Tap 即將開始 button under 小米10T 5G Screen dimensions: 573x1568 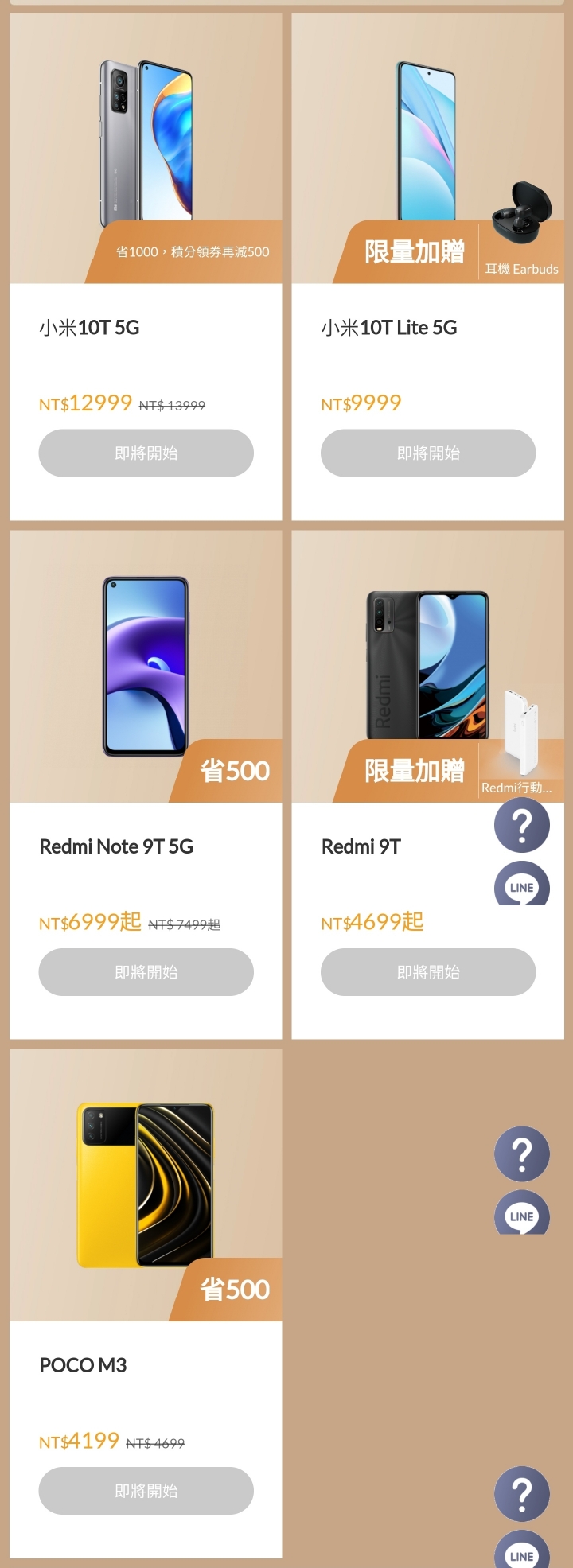click(x=146, y=453)
